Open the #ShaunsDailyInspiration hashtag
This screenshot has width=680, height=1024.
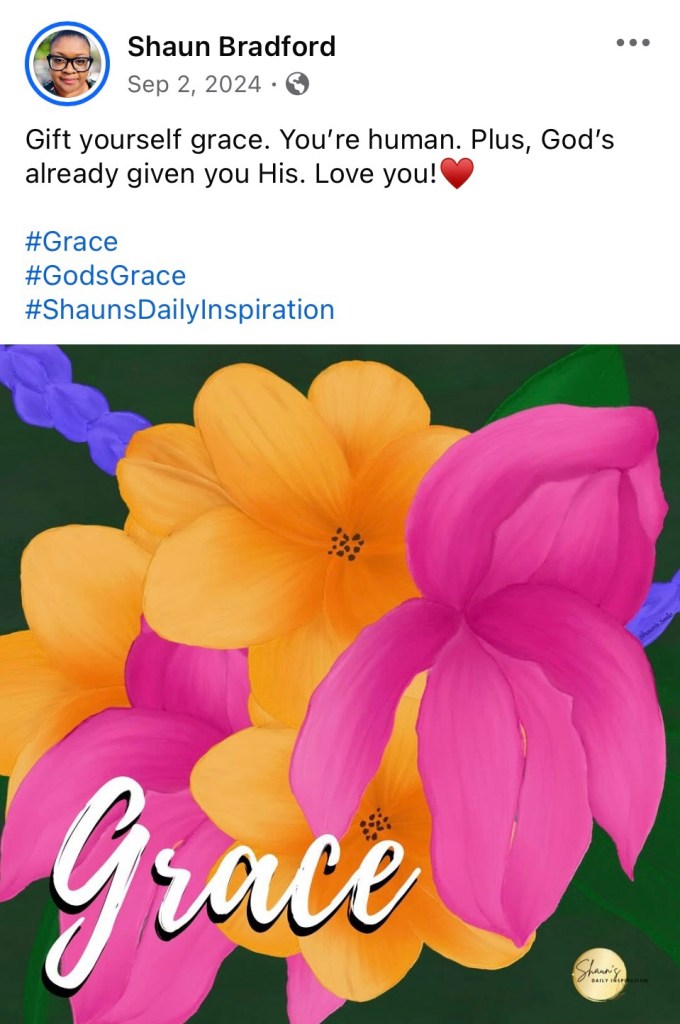click(x=180, y=309)
